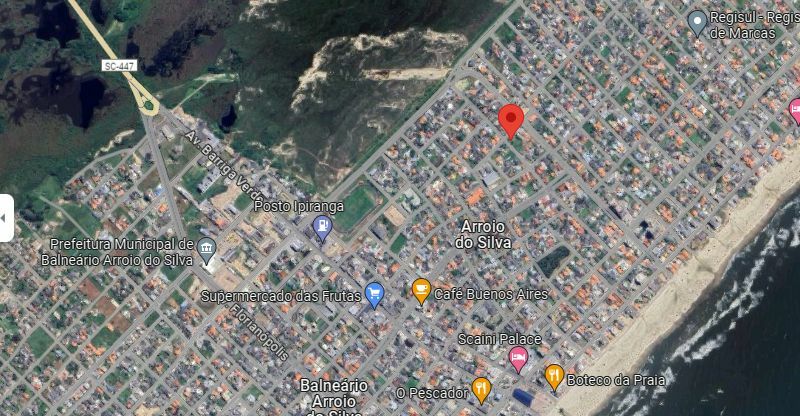Screen dimensions: 800x416
Task: Select the Regisul place marker
Action: pyautogui.click(x=698, y=23)
